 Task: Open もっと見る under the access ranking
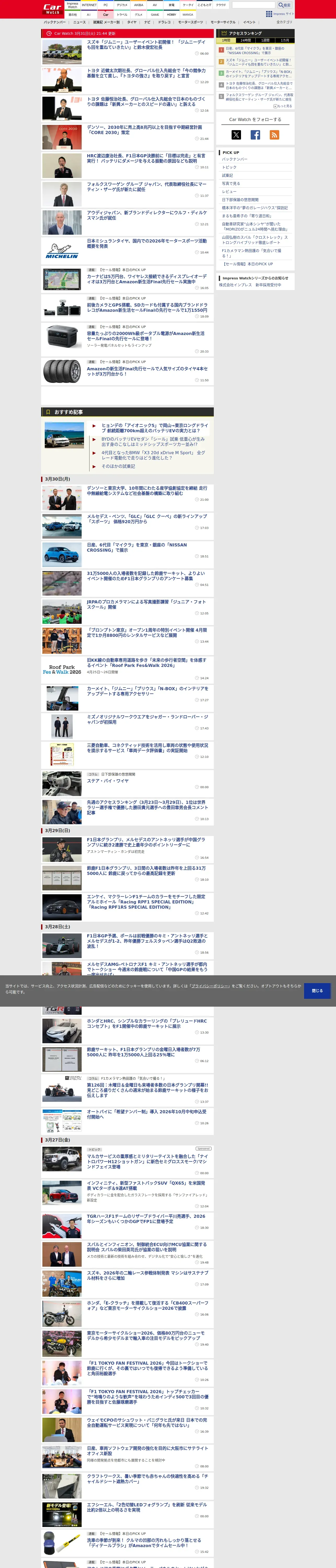(x=283, y=106)
